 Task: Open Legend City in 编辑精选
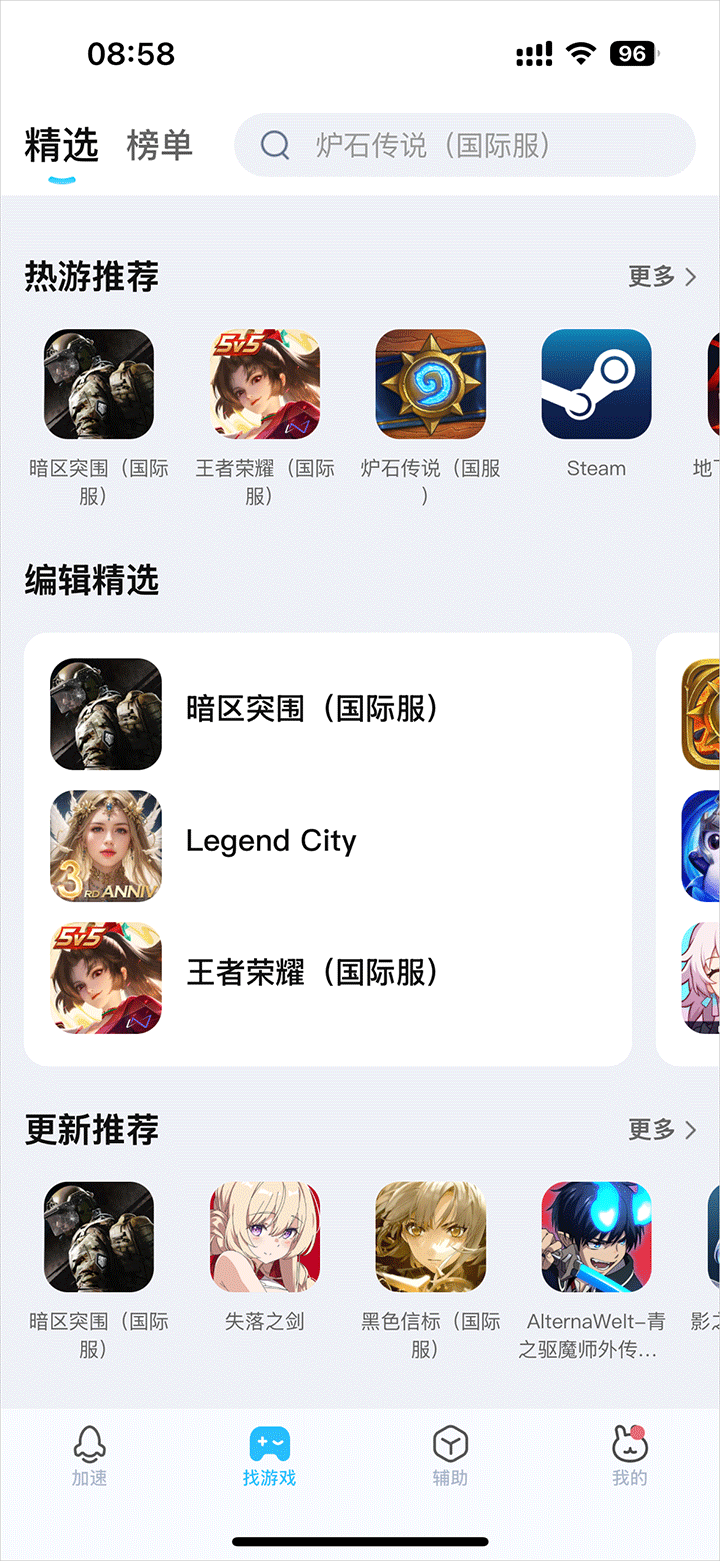point(270,842)
